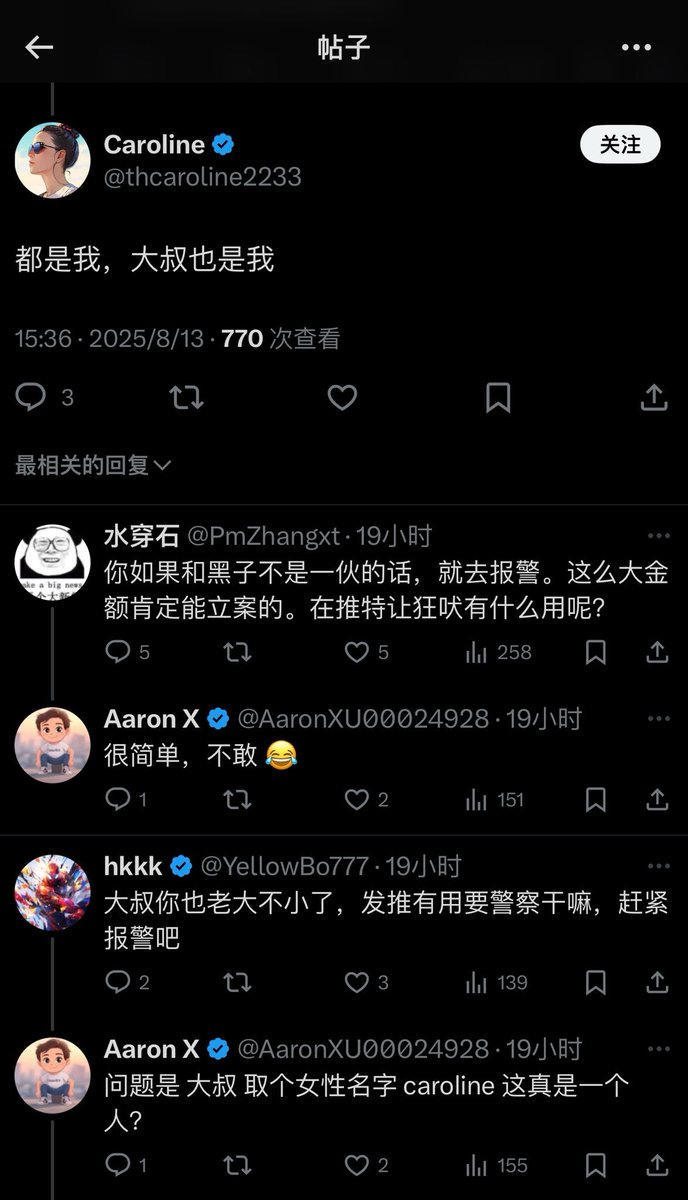Repost Caroline's main post
Viewport: 688px width, 1200px height.
(186, 398)
